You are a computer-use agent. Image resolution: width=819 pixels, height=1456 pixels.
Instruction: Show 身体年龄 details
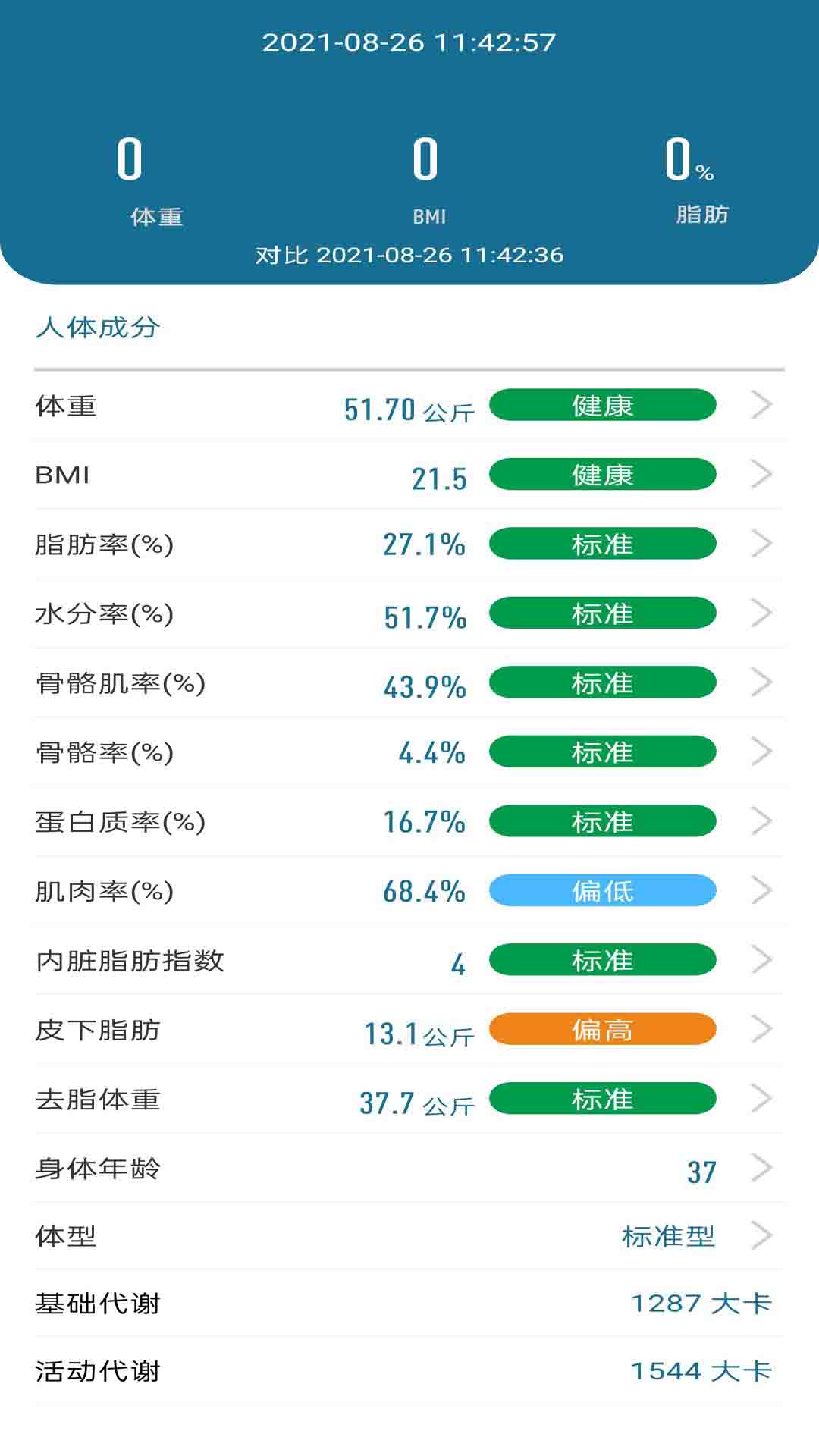pos(409,1169)
